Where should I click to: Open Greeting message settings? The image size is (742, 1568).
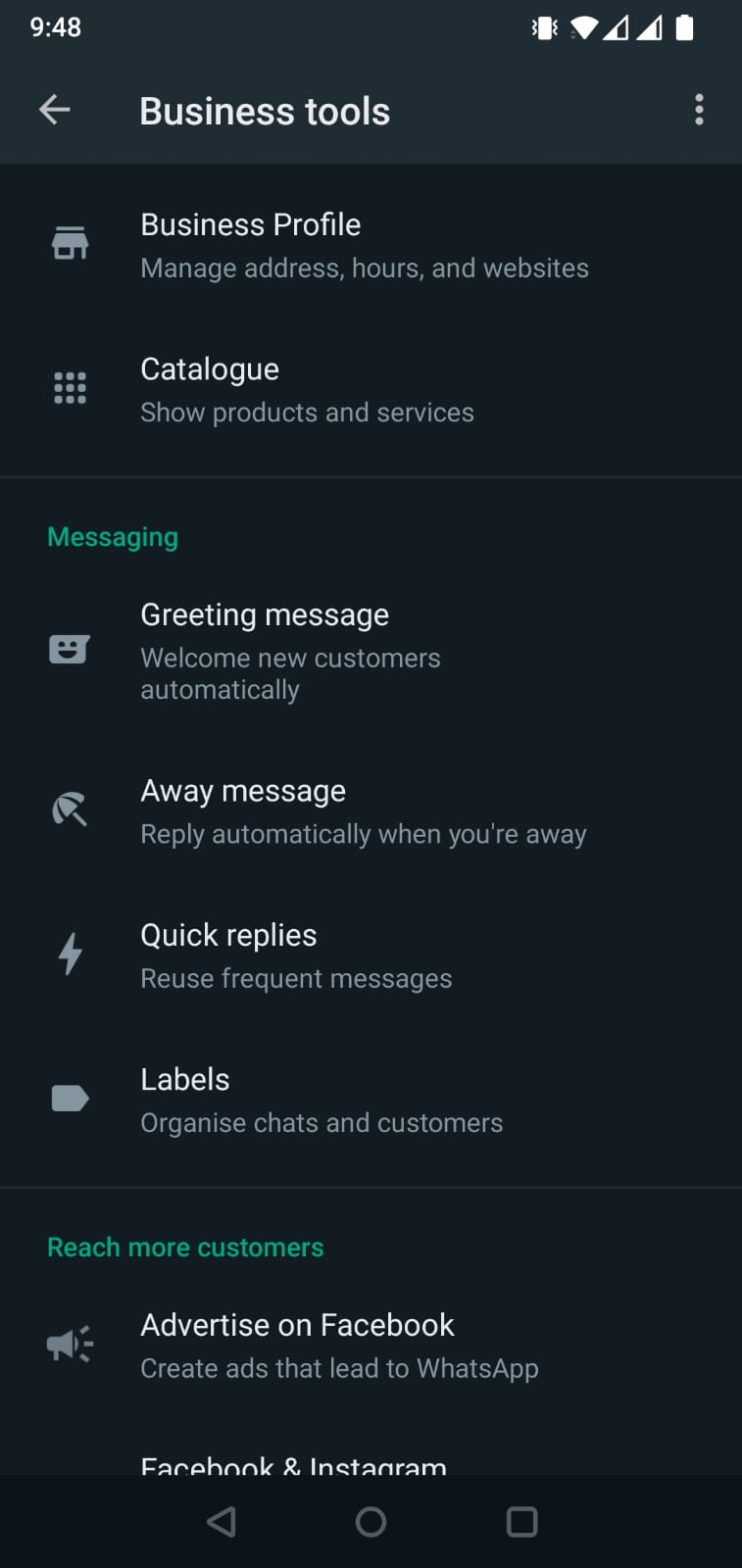[x=371, y=650]
